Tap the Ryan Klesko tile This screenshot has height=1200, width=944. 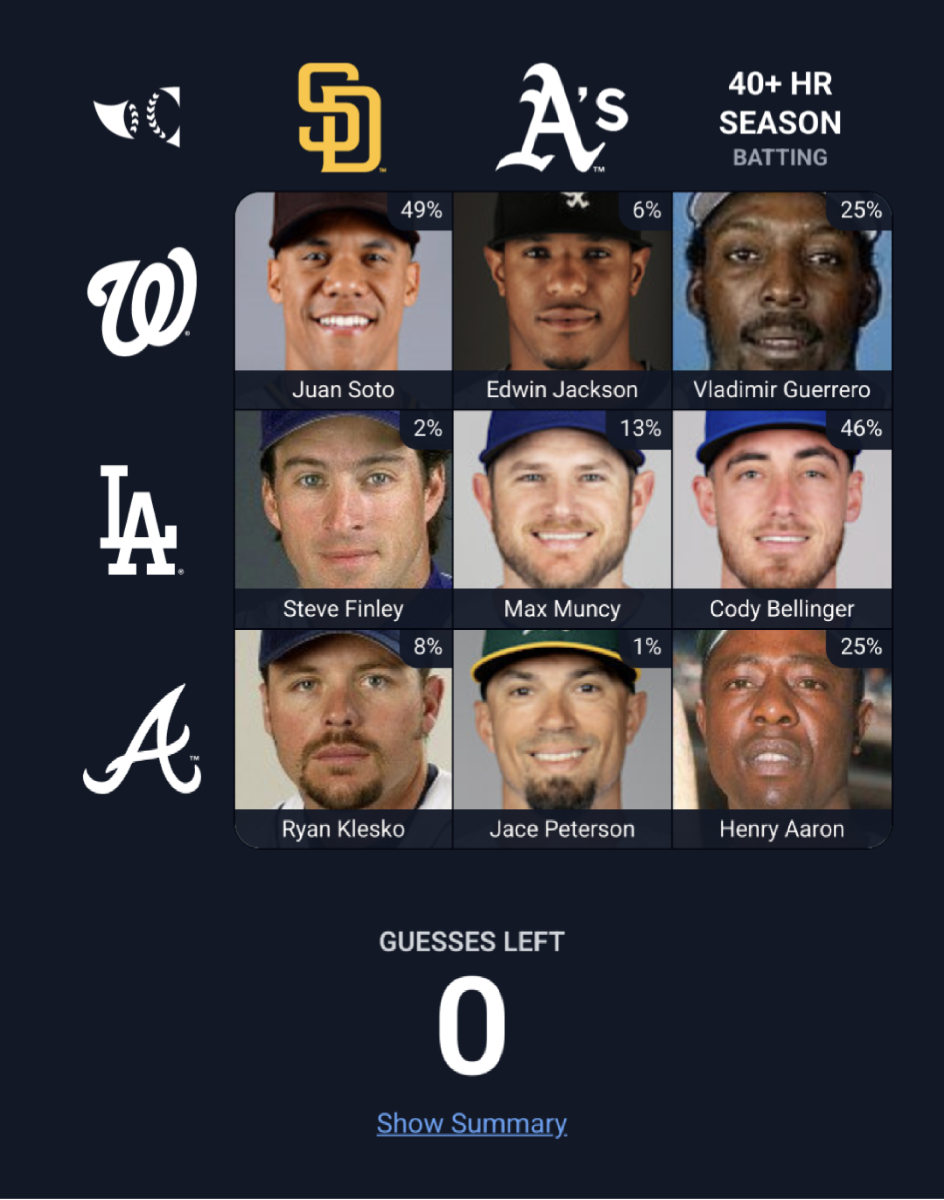pyautogui.click(x=343, y=738)
